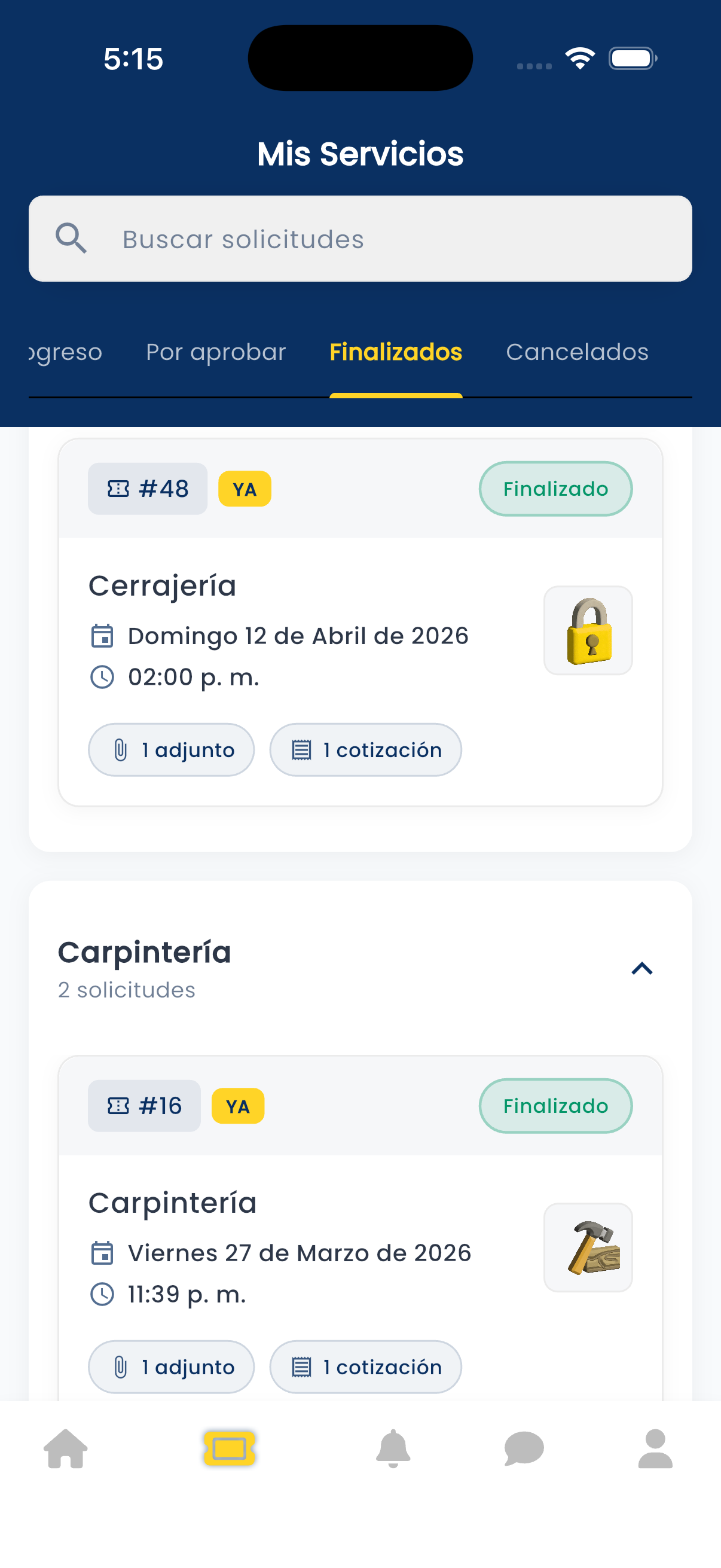This screenshot has width=721, height=1568.
Task: Toggle the YA badge on request #16
Action: [x=238, y=1105]
